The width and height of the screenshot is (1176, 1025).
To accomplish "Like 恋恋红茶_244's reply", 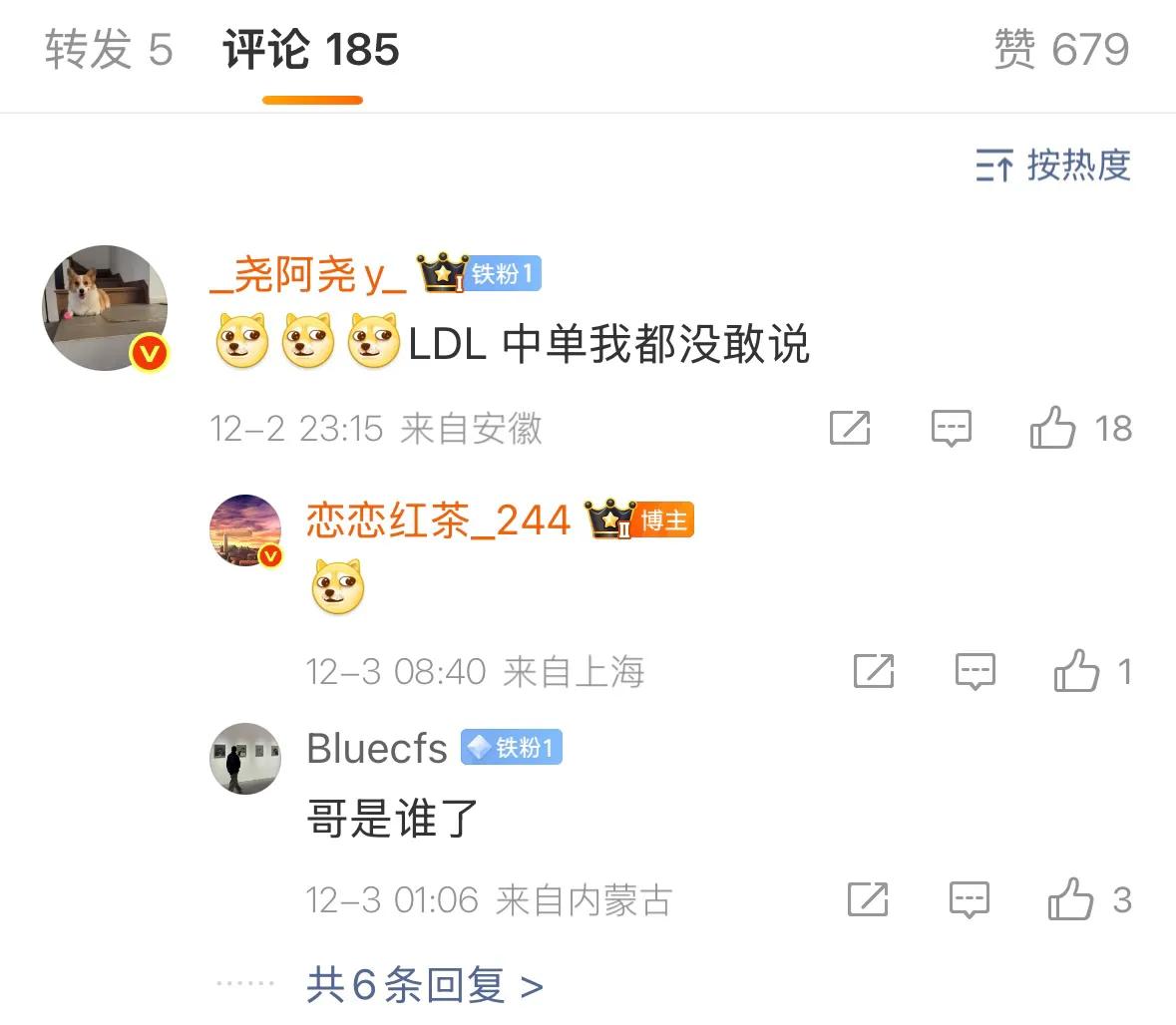I will (x=1077, y=671).
